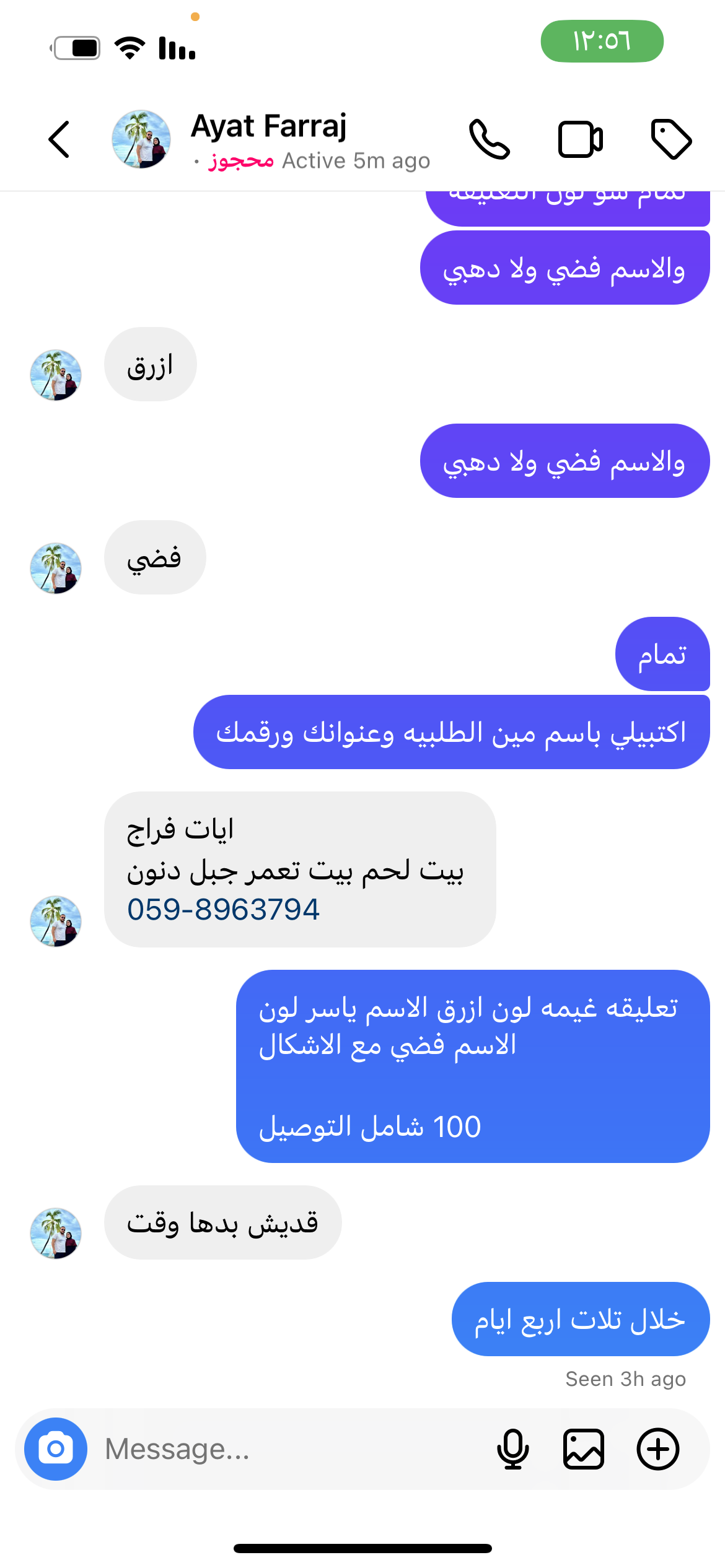Tap the phone number link 059-8963794

point(223,910)
